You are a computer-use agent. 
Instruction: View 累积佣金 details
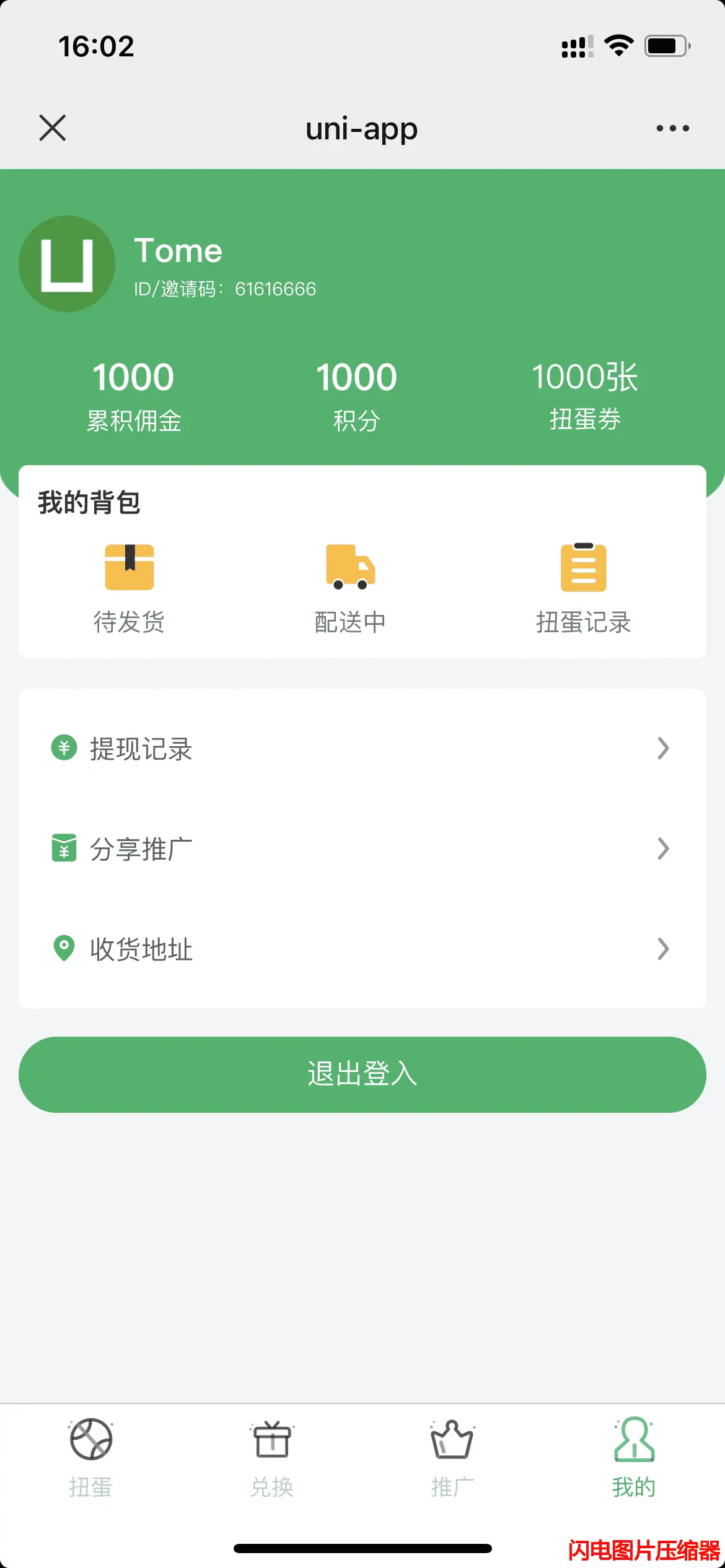(133, 396)
